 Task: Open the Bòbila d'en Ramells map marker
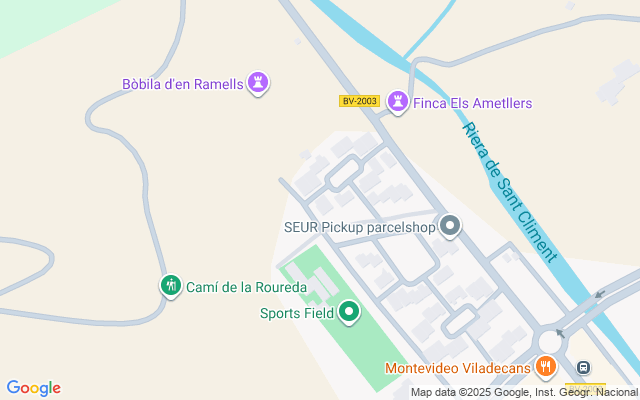click(x=259, y=84)
